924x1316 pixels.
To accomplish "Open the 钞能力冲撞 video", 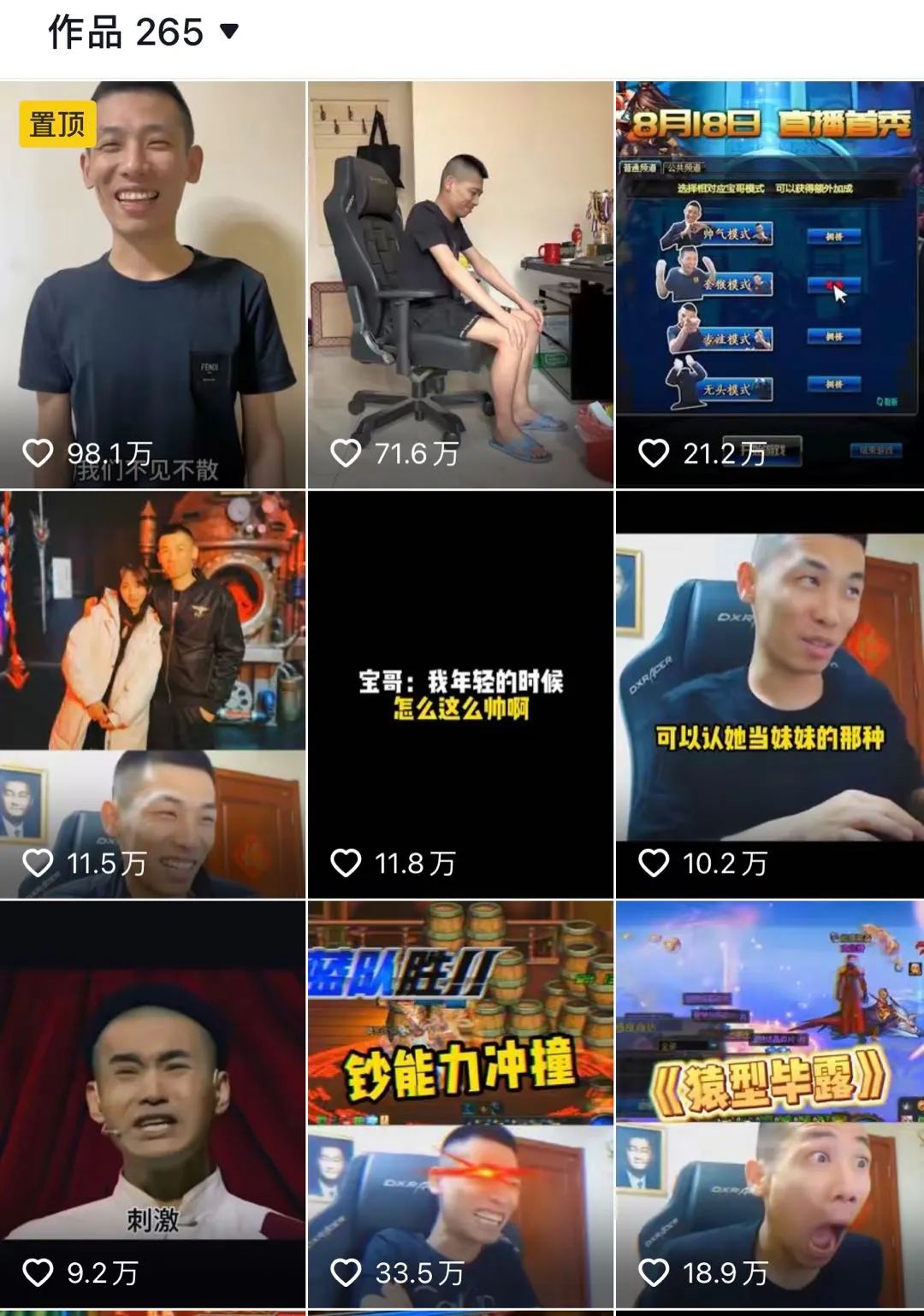I will point(460,1104).
